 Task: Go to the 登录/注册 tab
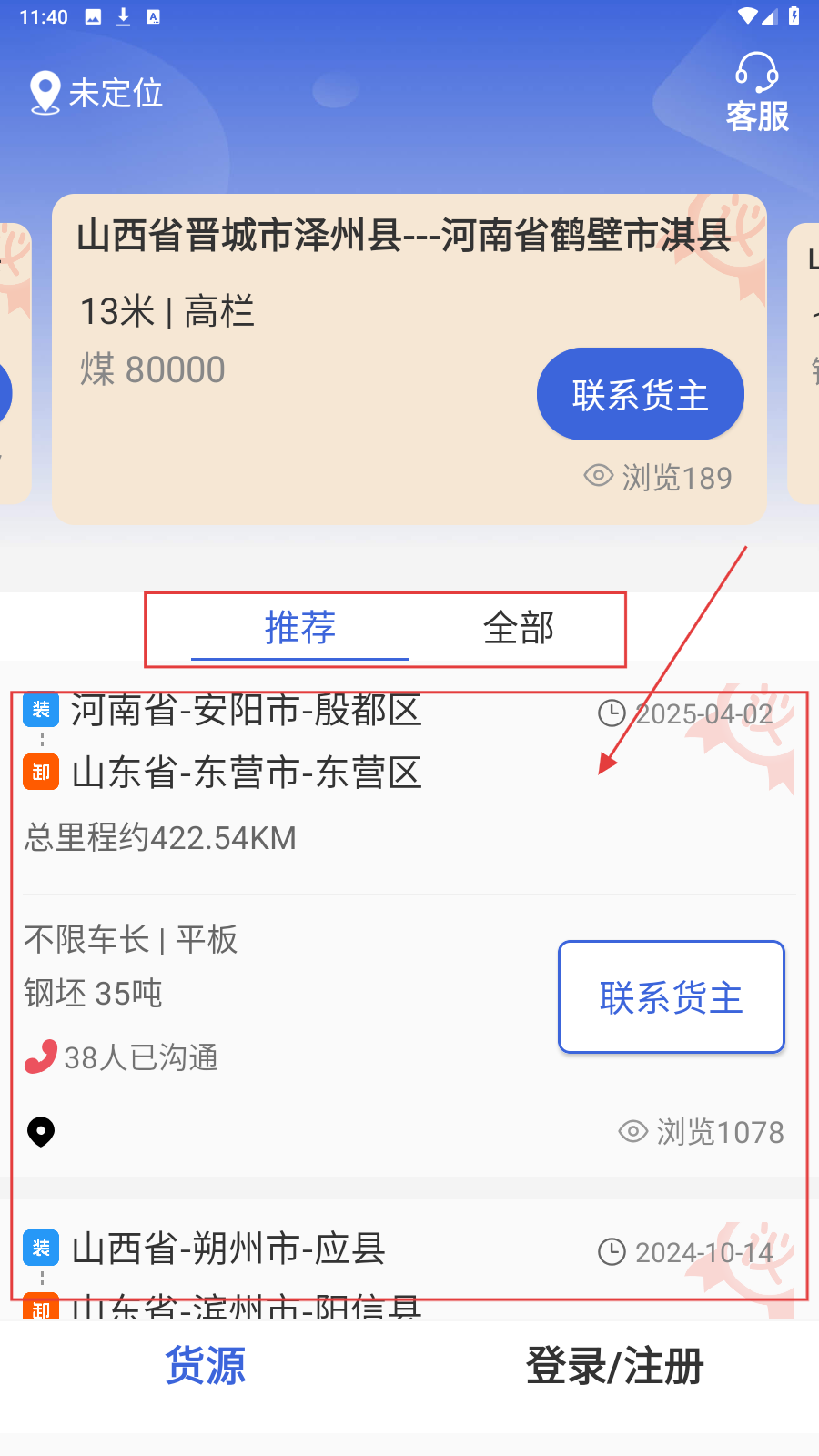pos(614,1366)
